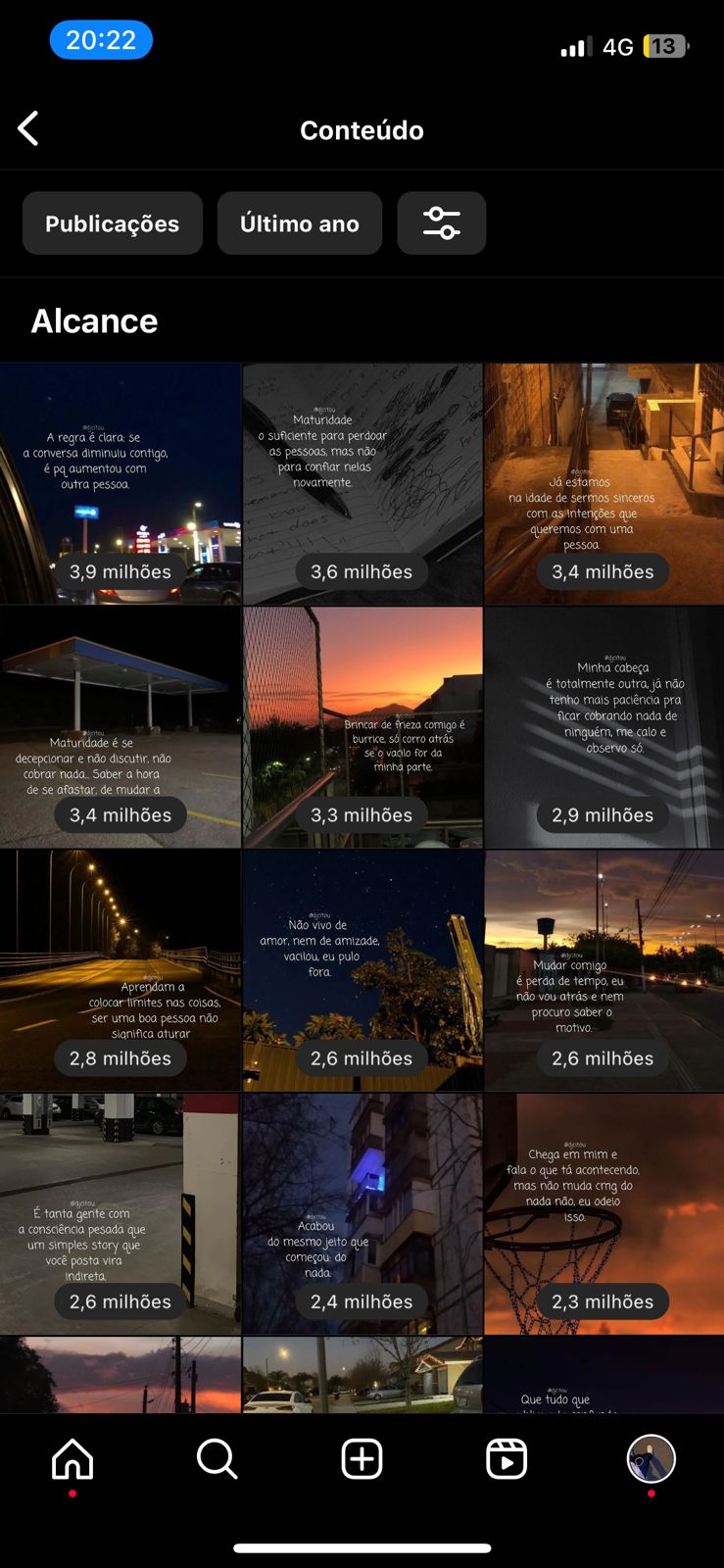
Task: Open the Reels tab
Action: (507, 1459)
